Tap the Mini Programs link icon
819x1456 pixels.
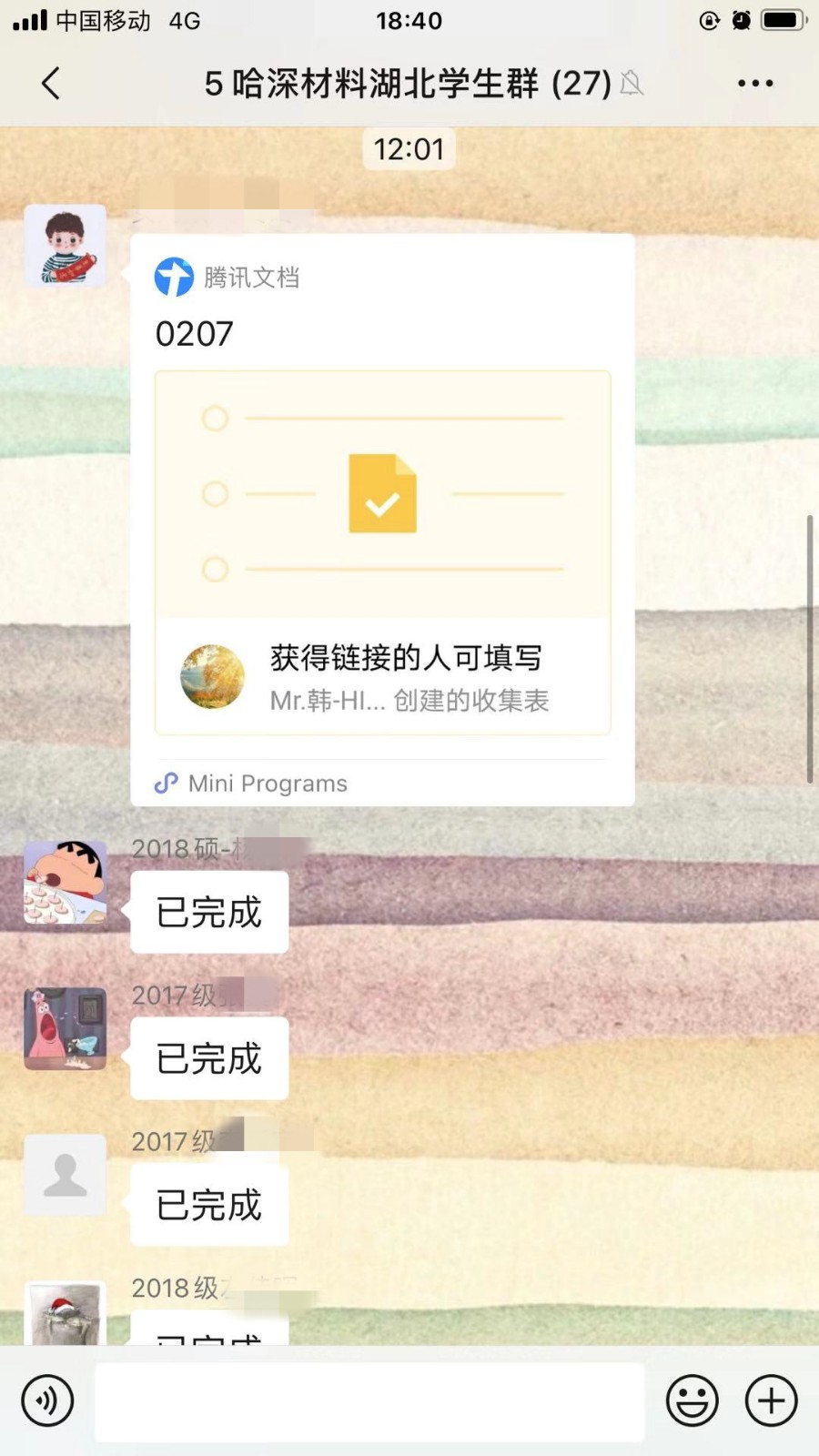166,783
